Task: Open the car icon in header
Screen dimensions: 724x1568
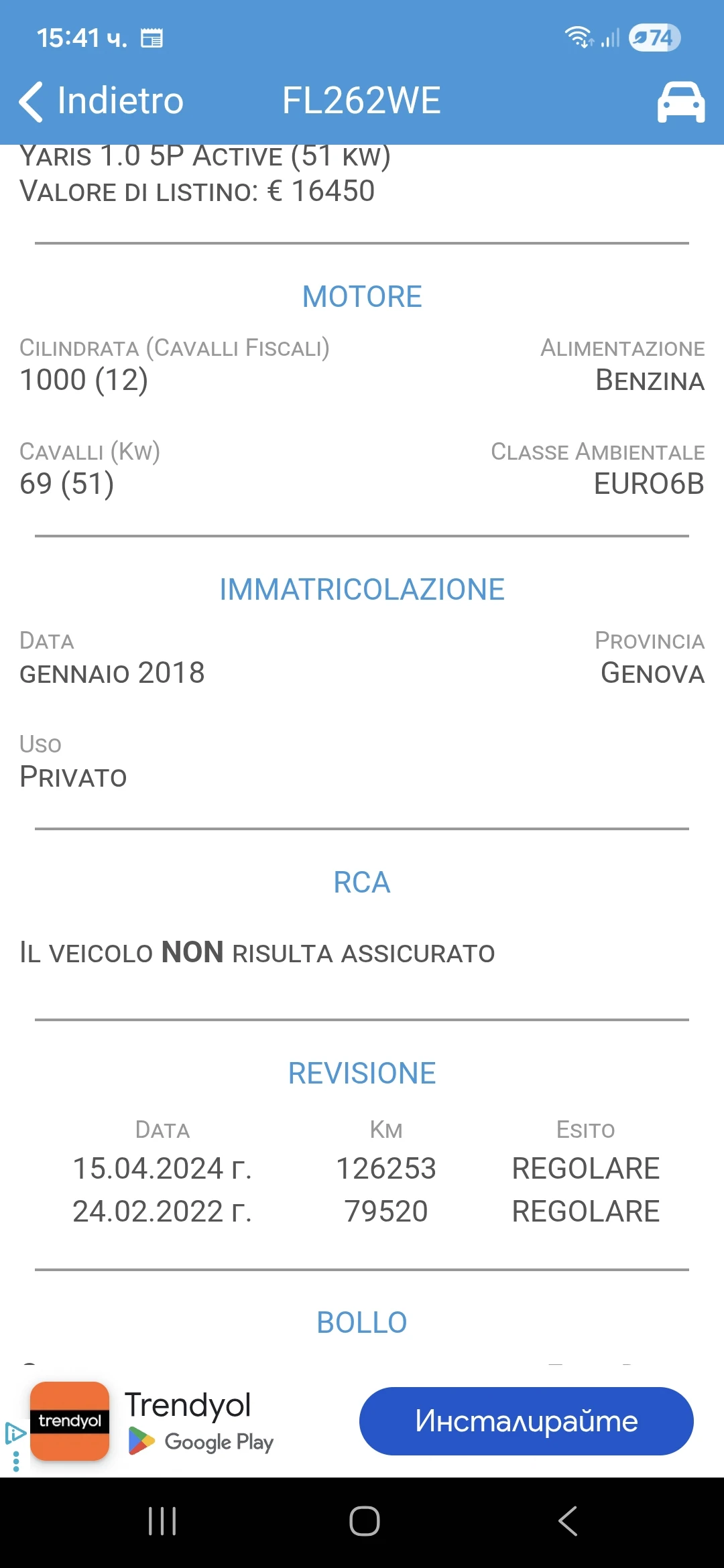Action: point(680,102)
